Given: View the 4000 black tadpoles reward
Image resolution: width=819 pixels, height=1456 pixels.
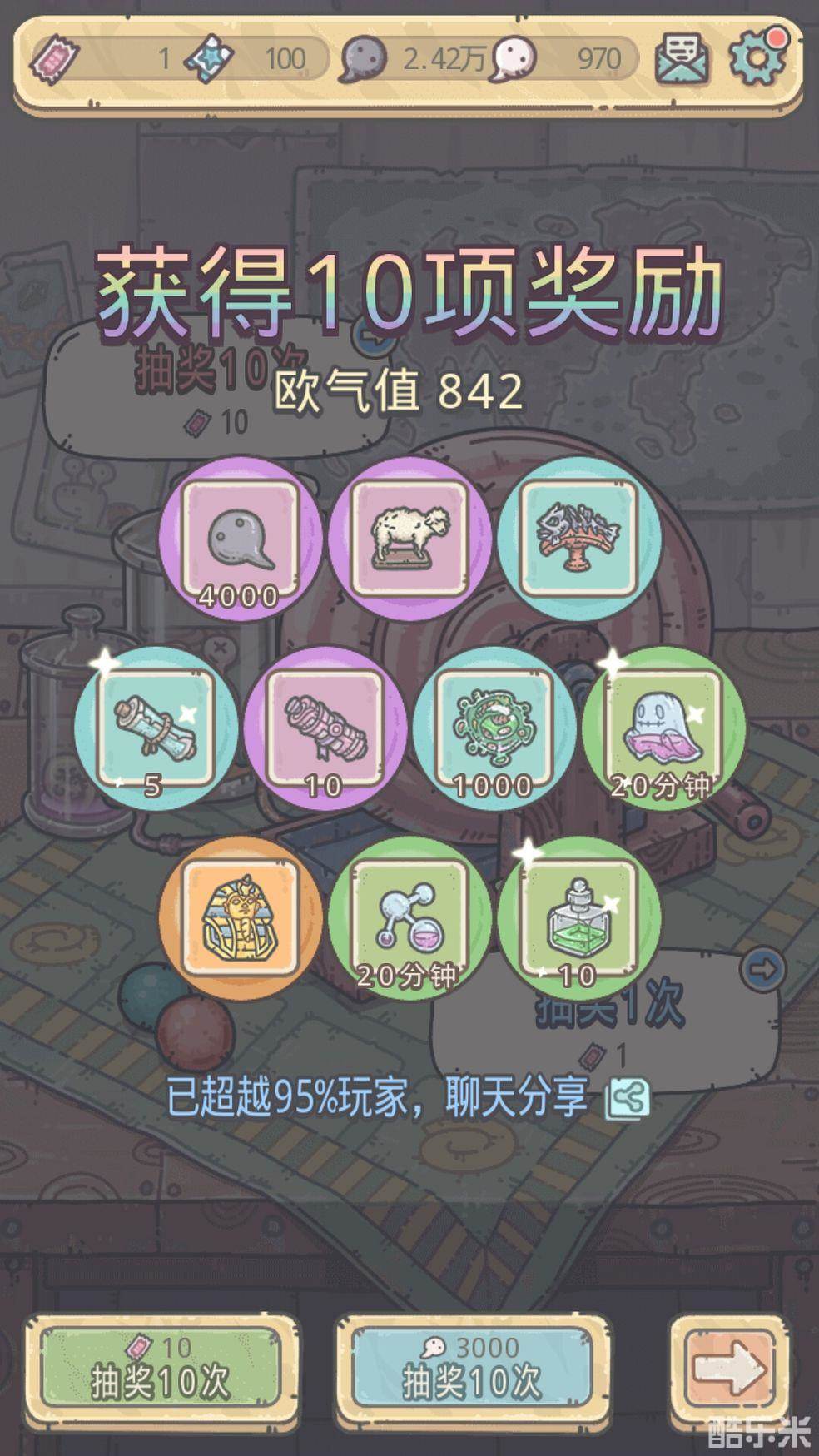Looking at the screenshot, I should (241, 539).
